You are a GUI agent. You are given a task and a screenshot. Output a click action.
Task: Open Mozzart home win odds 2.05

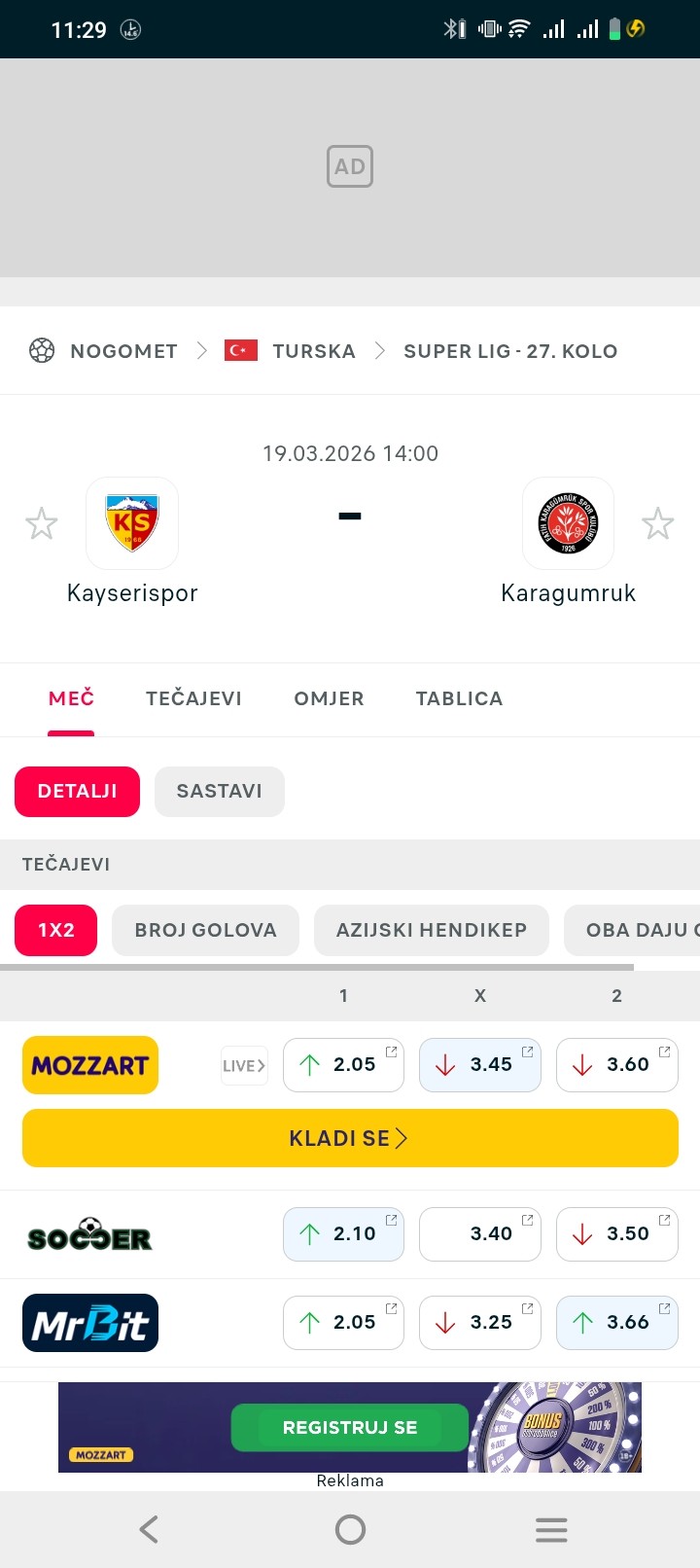click(343, 1065)
